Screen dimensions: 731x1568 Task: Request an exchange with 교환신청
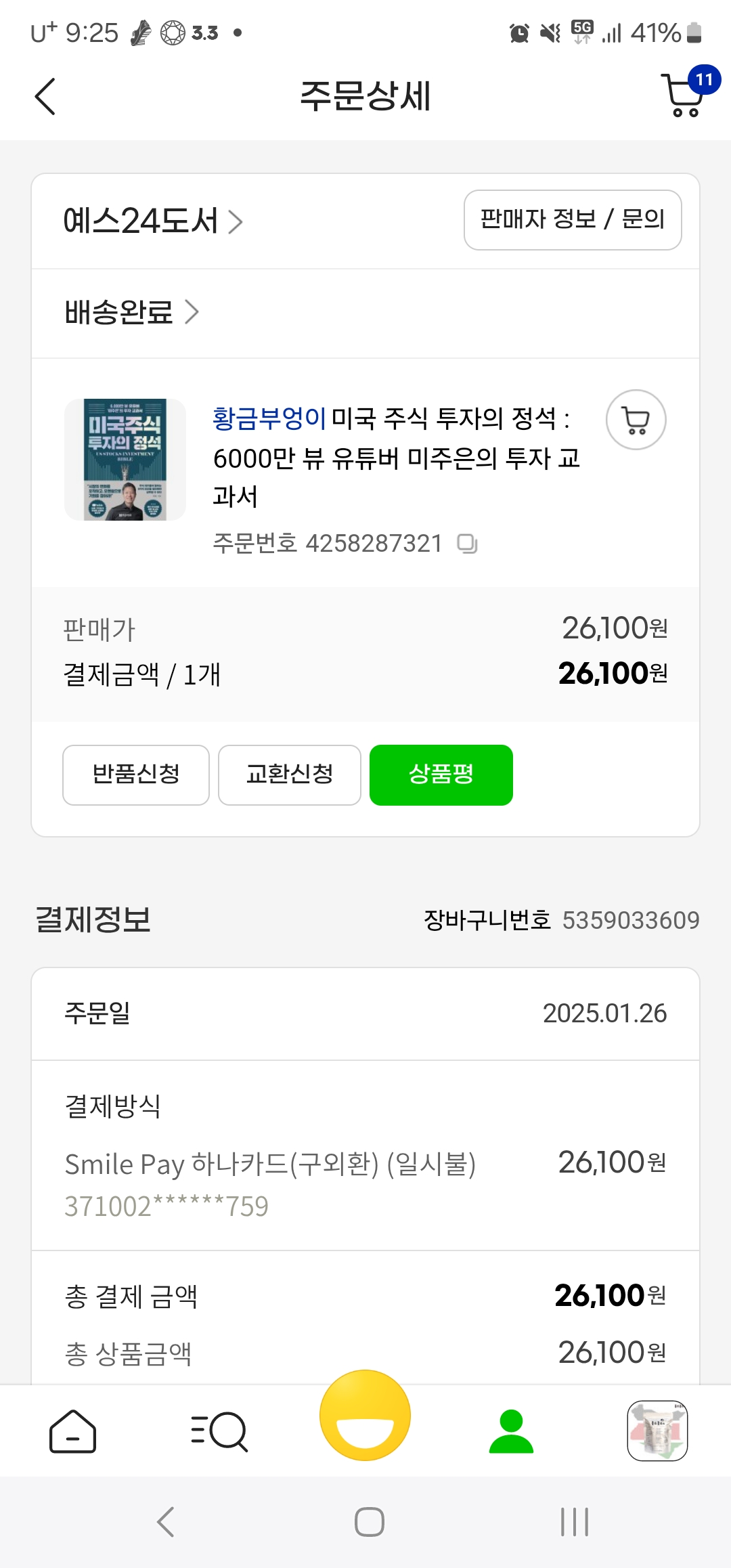point(290,775)
